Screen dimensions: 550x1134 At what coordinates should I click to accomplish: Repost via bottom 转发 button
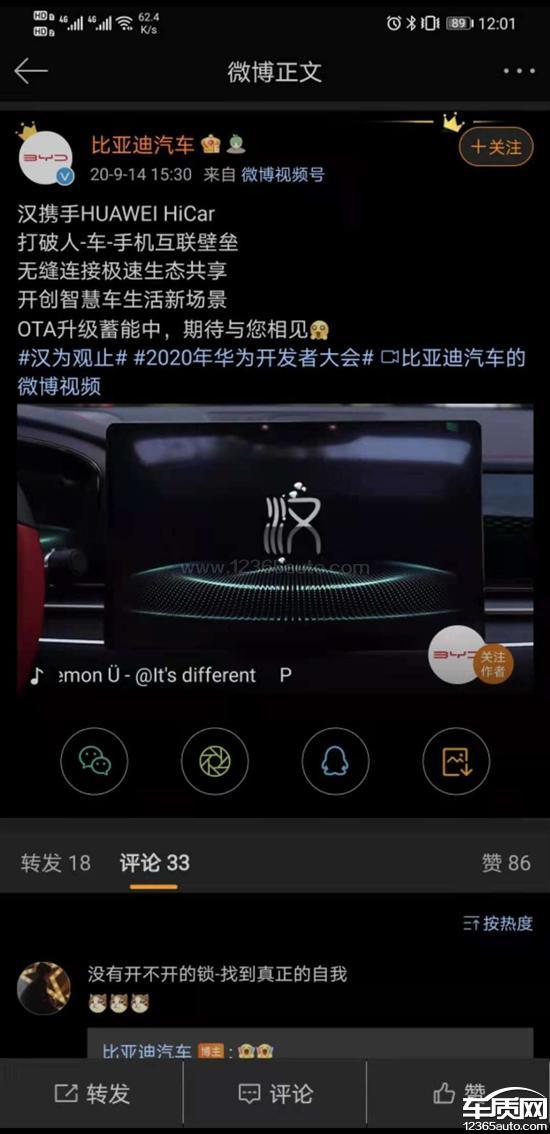pyautogui.click(x=92, y=1094)
